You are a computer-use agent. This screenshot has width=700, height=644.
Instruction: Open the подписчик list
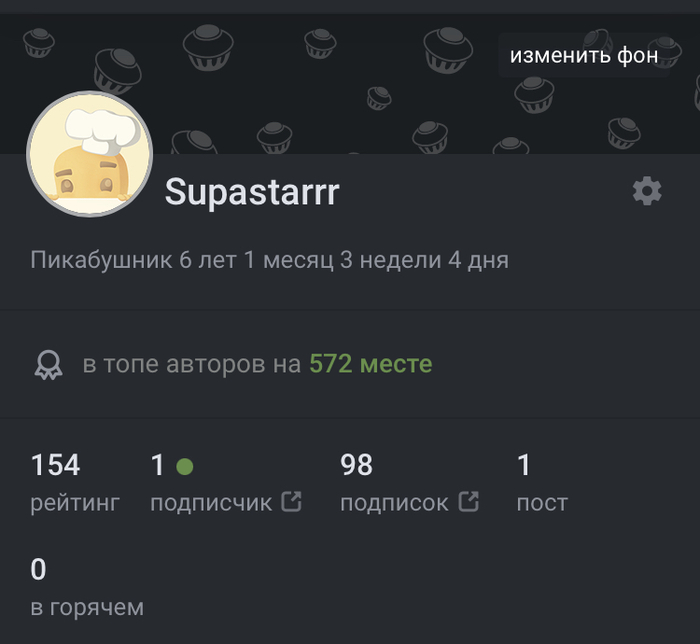[225, 502]
